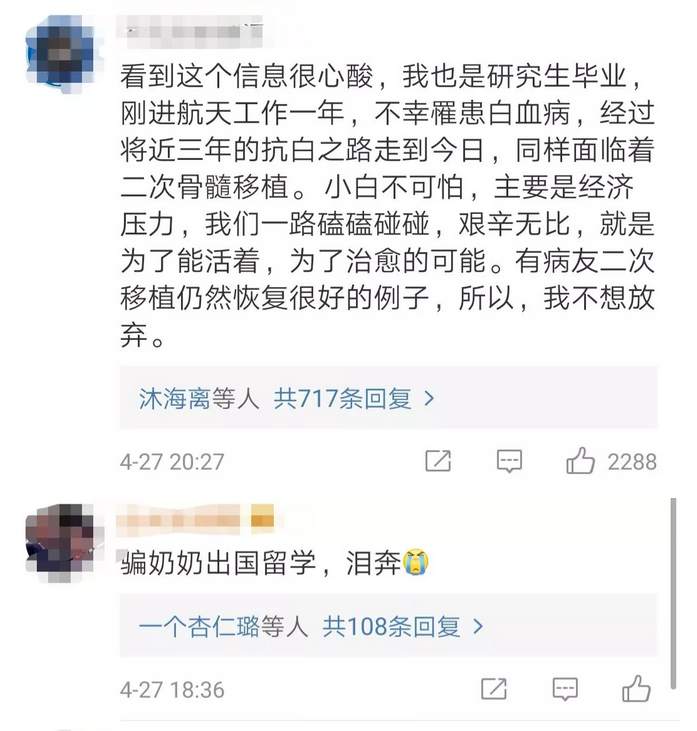Open the avatar of the first commenter
This screenshot has height=731, width=697.
point(60,48)
